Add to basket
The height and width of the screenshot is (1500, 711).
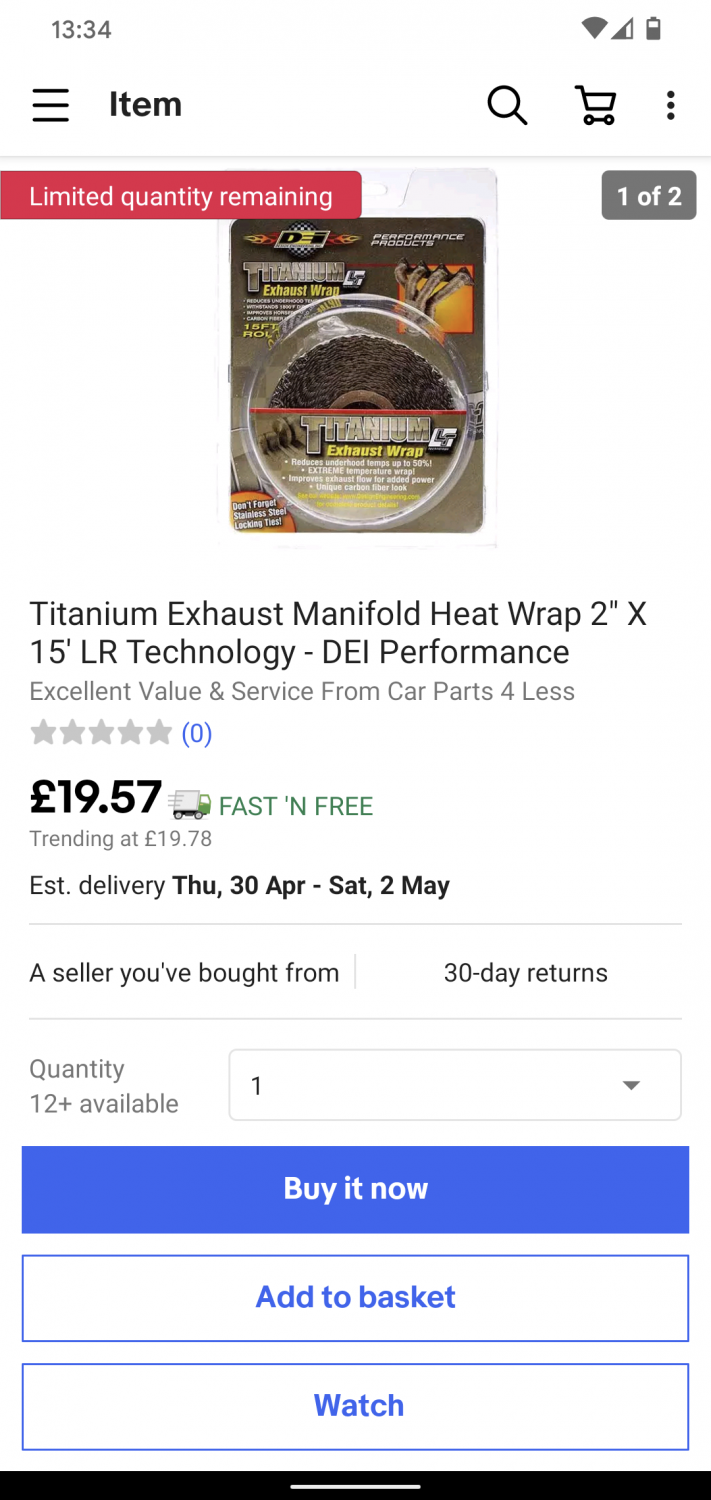(355, 1297)
